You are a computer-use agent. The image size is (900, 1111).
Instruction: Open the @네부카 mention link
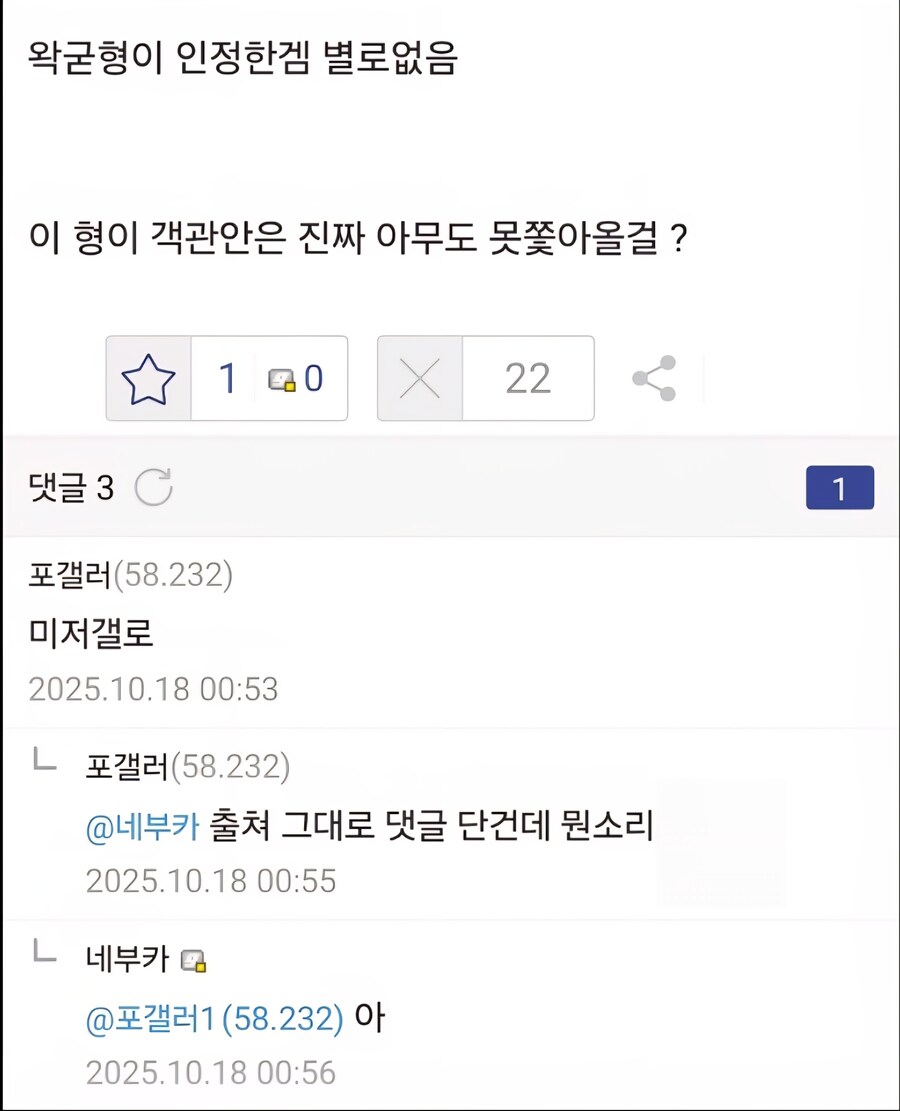click(143, 828)
